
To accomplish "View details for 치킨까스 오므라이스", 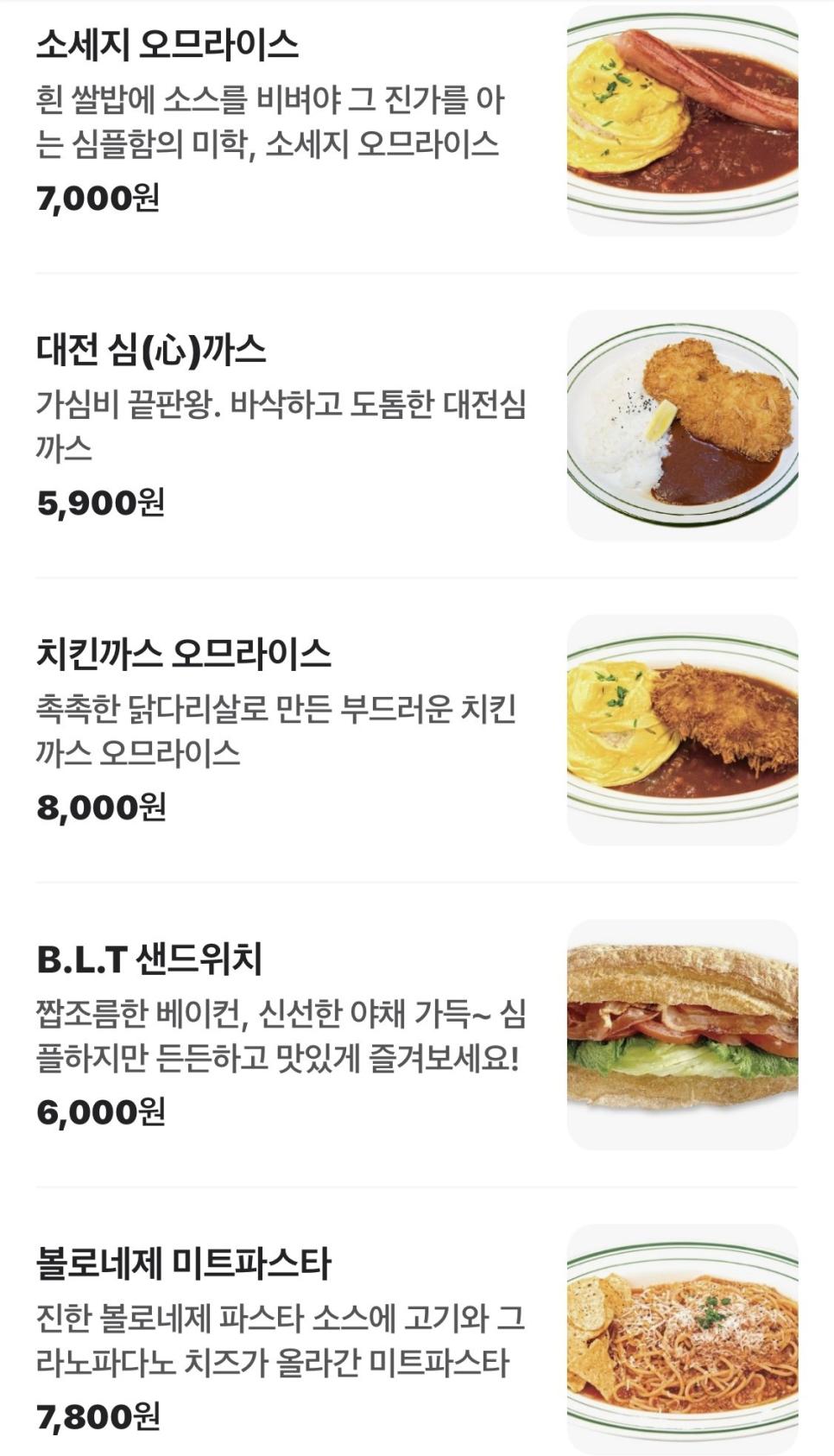I will pyautogui.click(x=183, y=655).
